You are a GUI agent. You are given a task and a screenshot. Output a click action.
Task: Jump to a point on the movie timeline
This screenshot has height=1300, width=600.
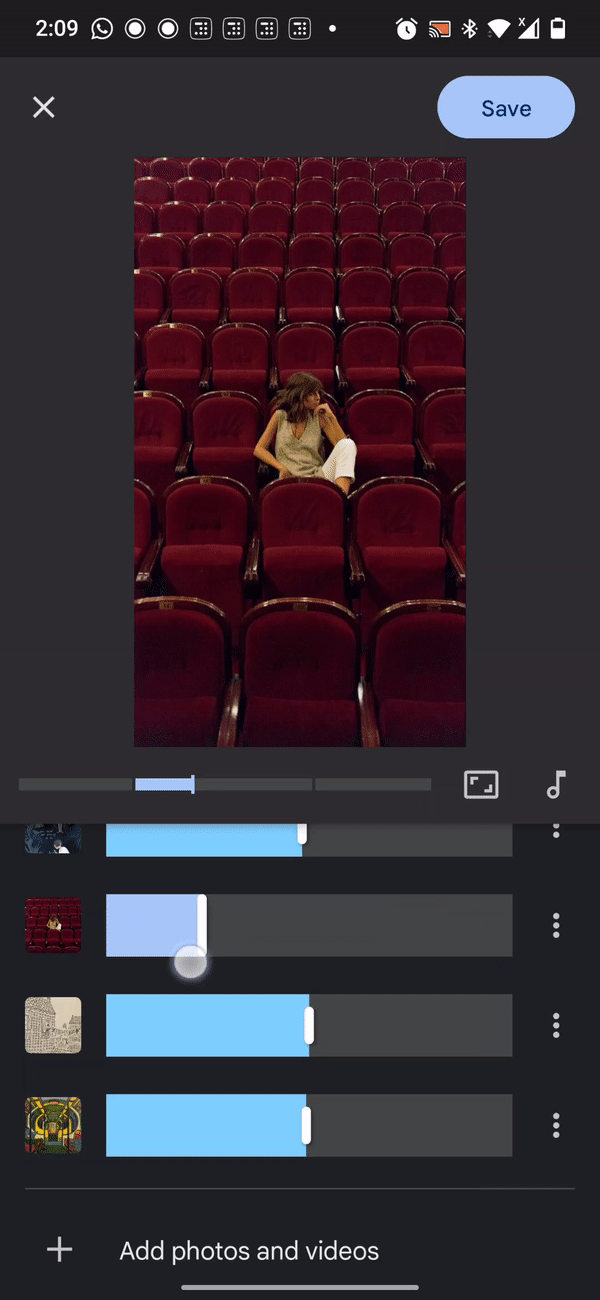(225, 785)
